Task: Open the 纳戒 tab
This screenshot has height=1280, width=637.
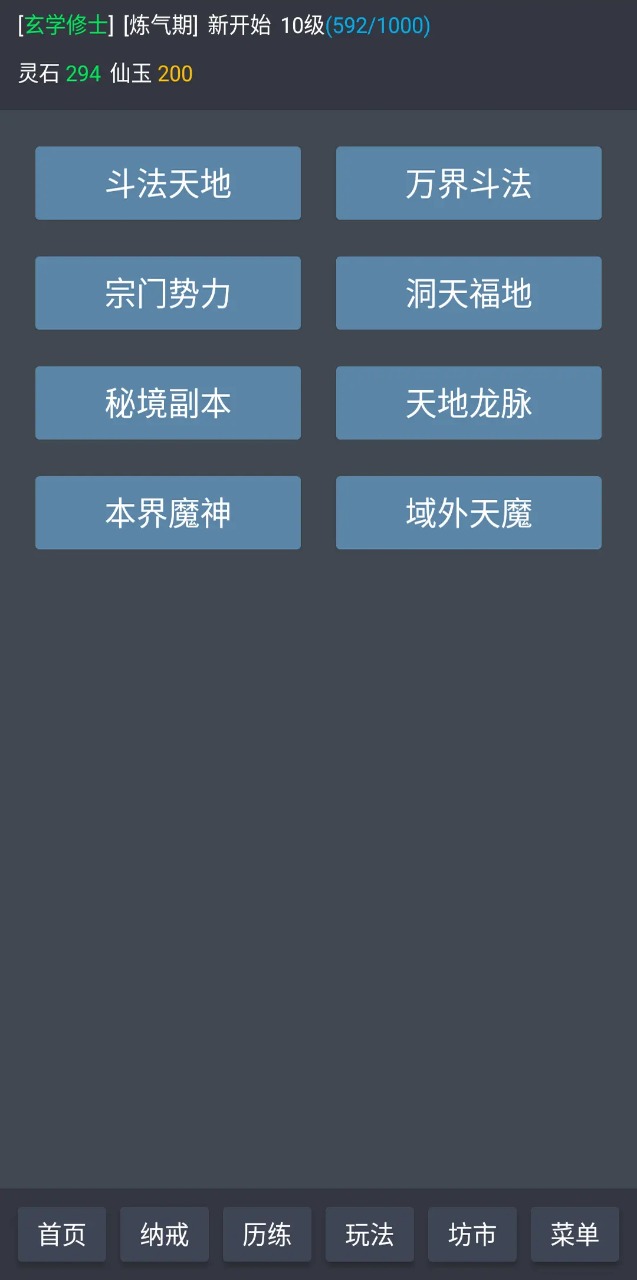Action: click(x=164, y=1234)
